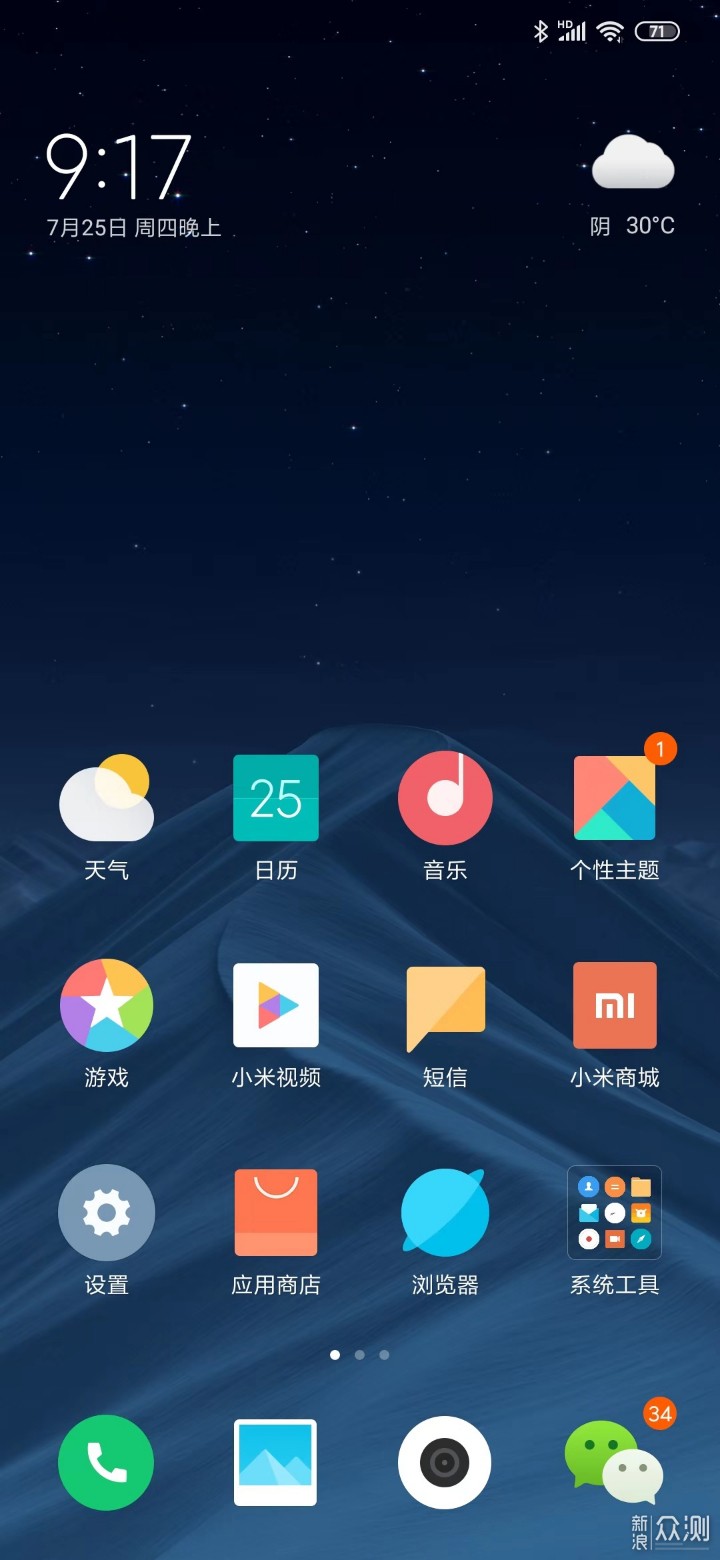
Task: Launch the camera from the dock
Action: pyautogui.click(x=445, y=1463)
